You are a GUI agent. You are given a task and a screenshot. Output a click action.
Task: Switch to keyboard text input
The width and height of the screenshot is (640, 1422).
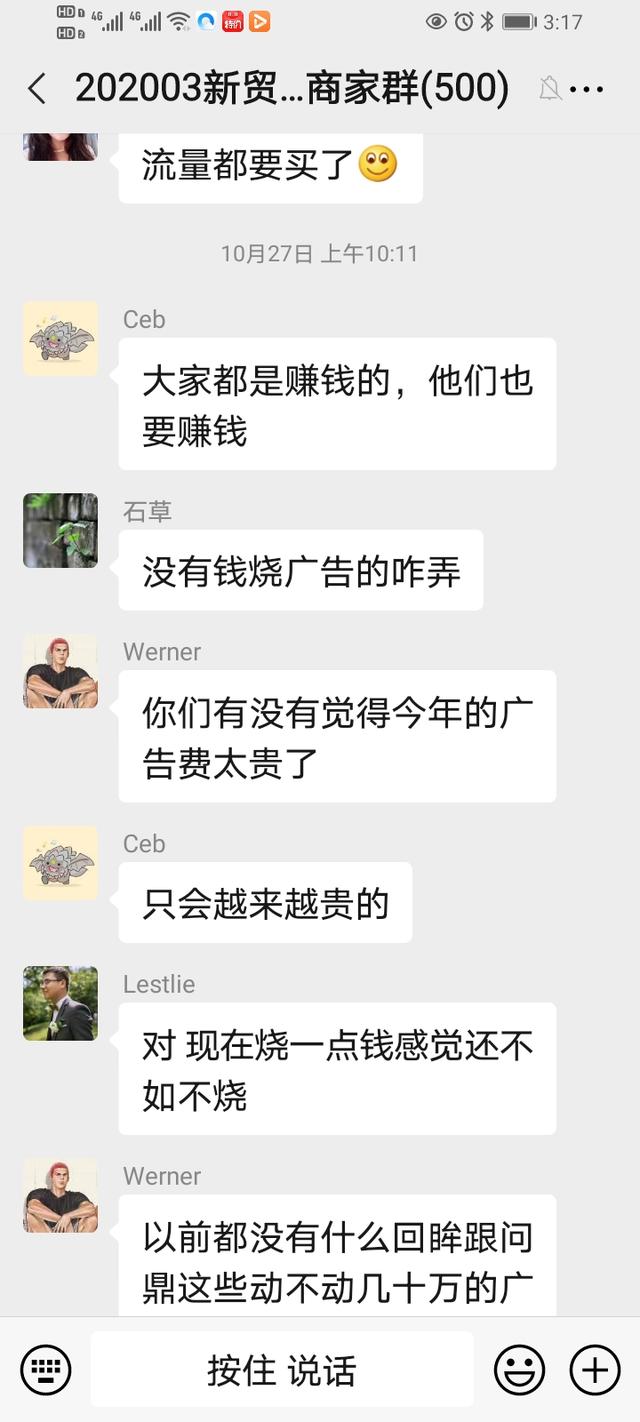coord(46,1369)
